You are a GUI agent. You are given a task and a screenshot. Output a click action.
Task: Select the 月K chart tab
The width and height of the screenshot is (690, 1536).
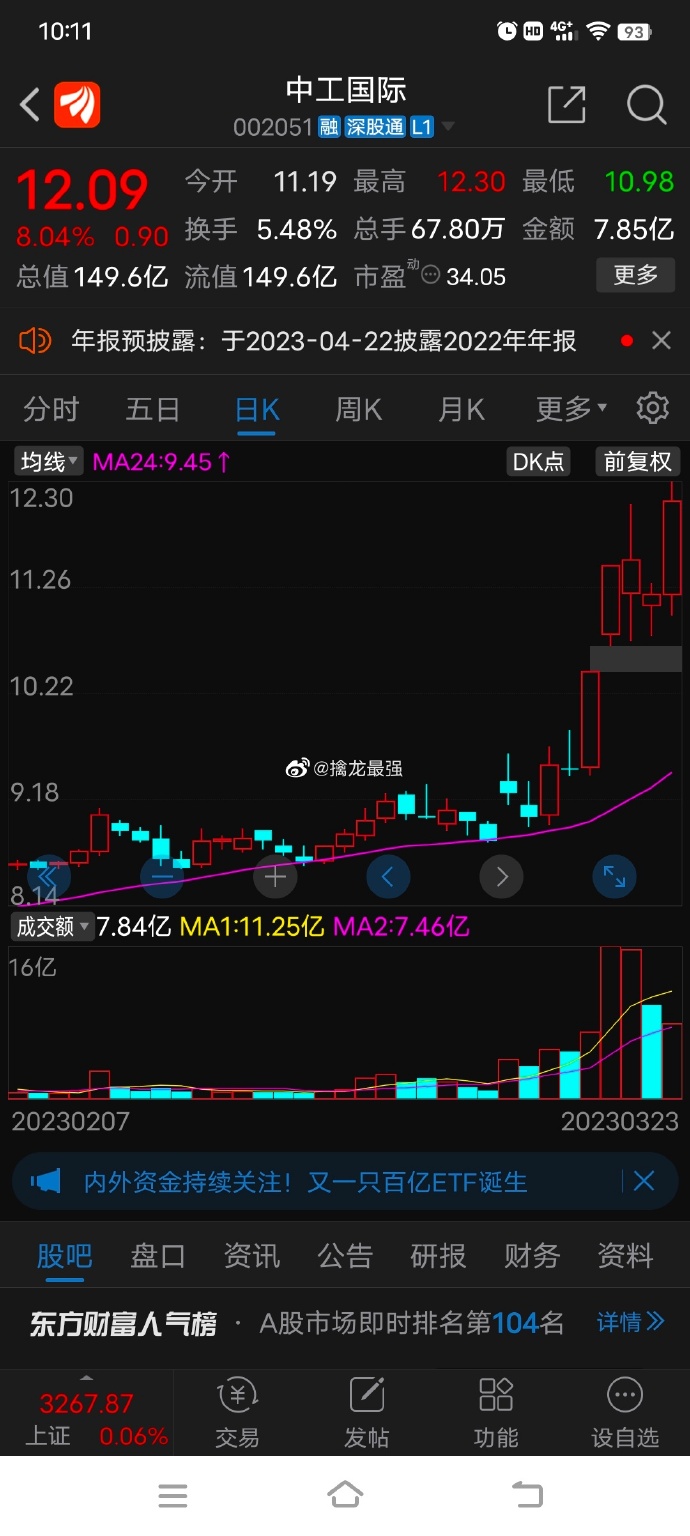coord(461,409)
